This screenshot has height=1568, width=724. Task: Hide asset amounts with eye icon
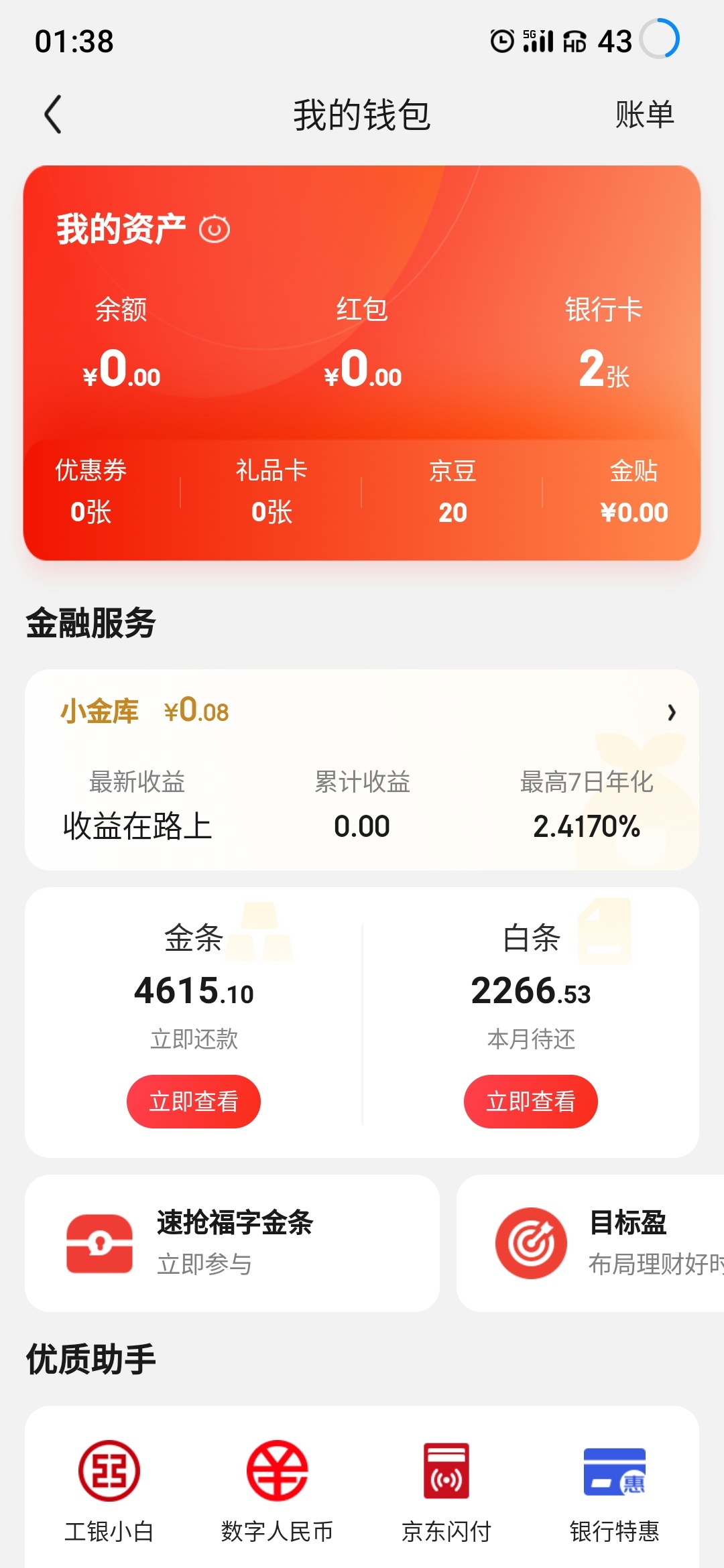[x=215, y=229]
